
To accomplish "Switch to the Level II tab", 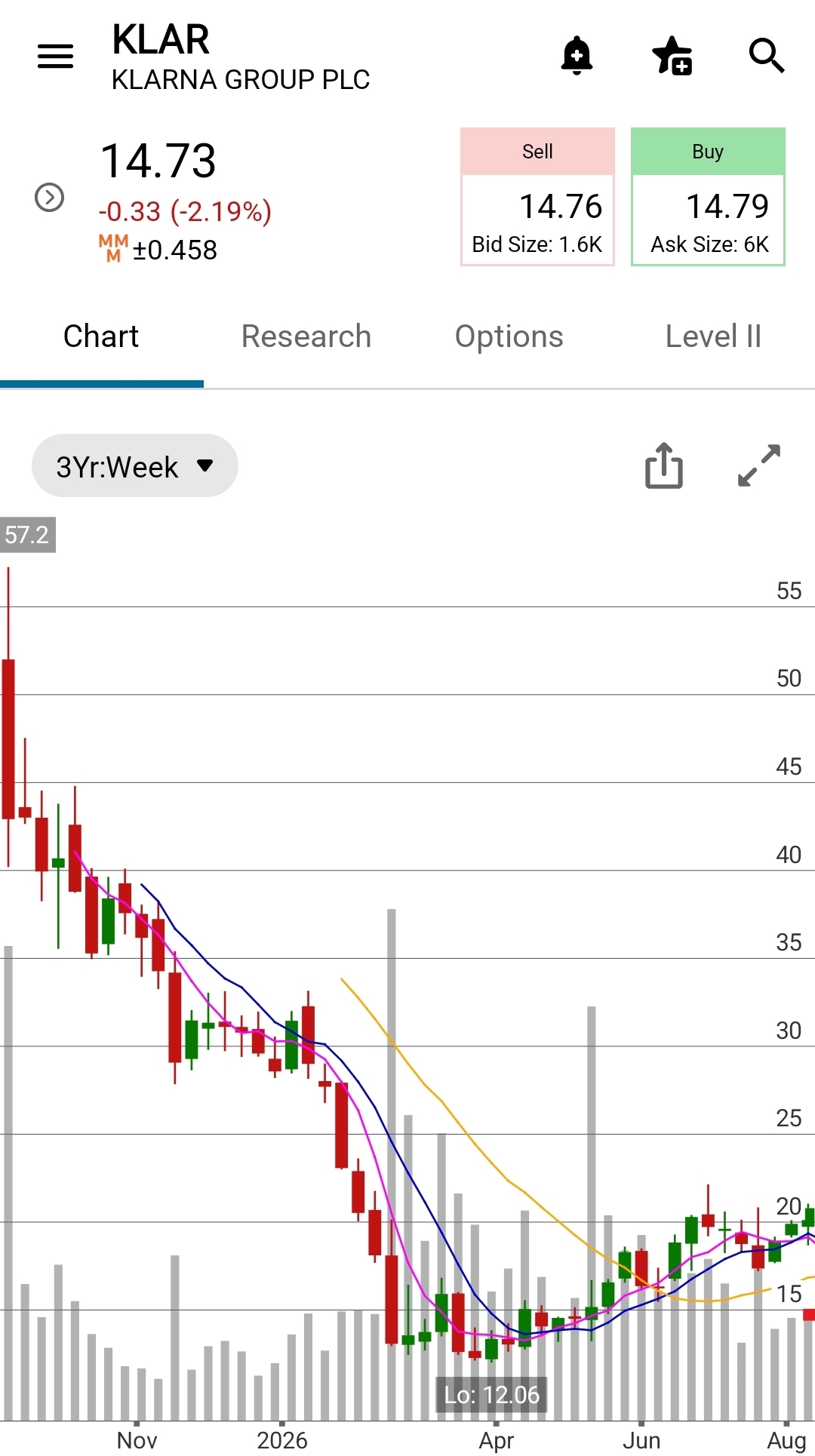I will (713, 336).
